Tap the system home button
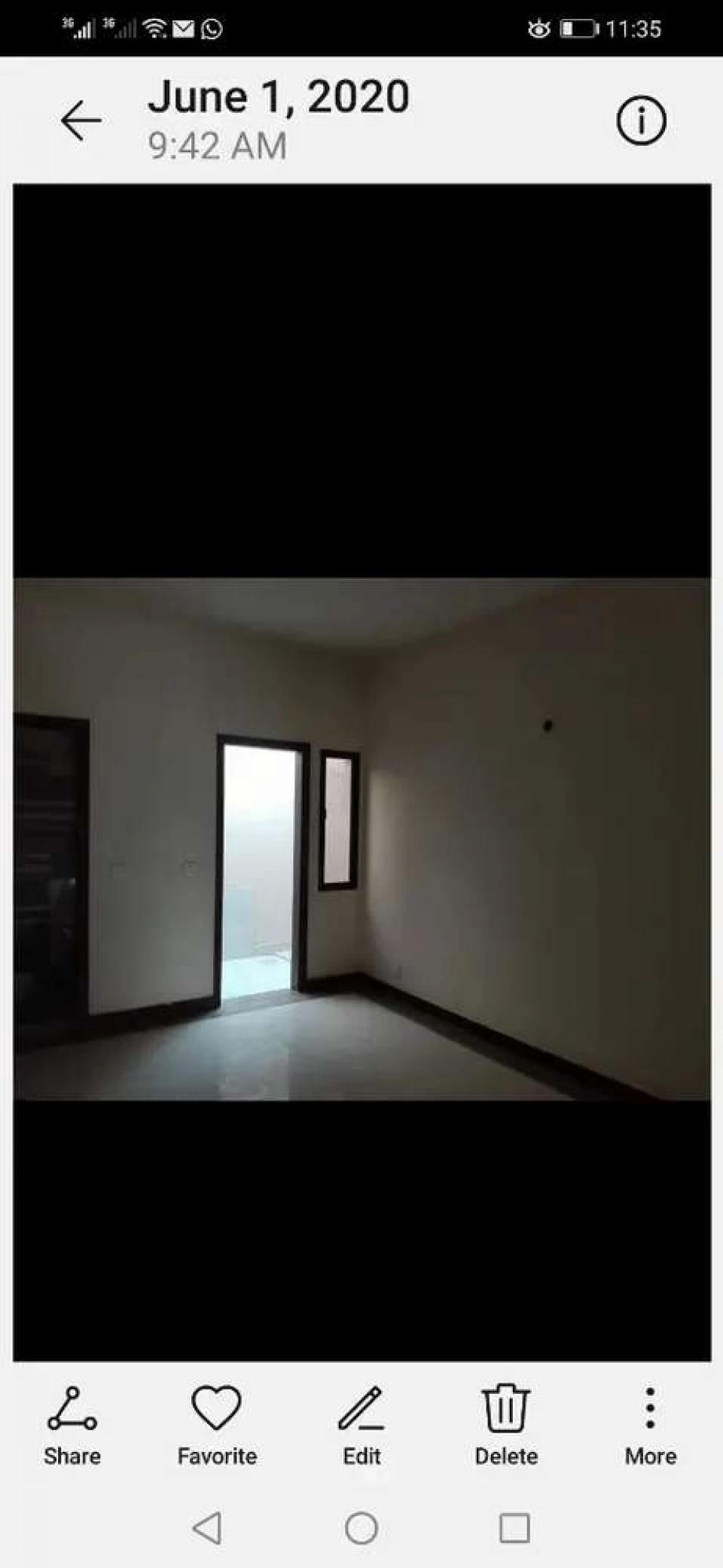723x1568 pixels. pyautogui.click(x=361, y=1528)
